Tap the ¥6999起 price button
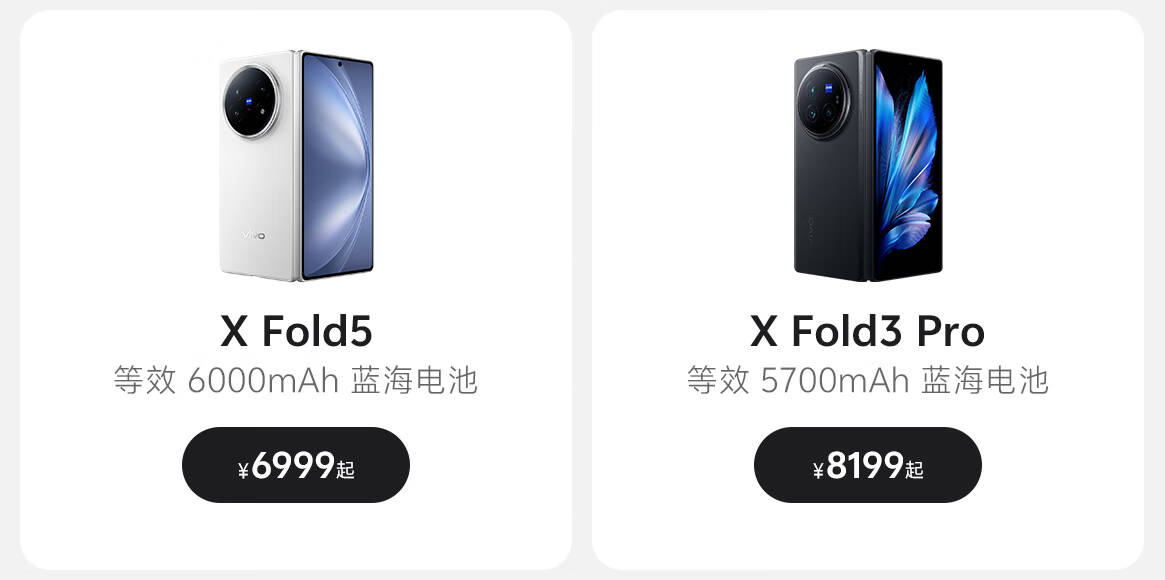This screenshot has height=580, width=1165. click(296, 465)
